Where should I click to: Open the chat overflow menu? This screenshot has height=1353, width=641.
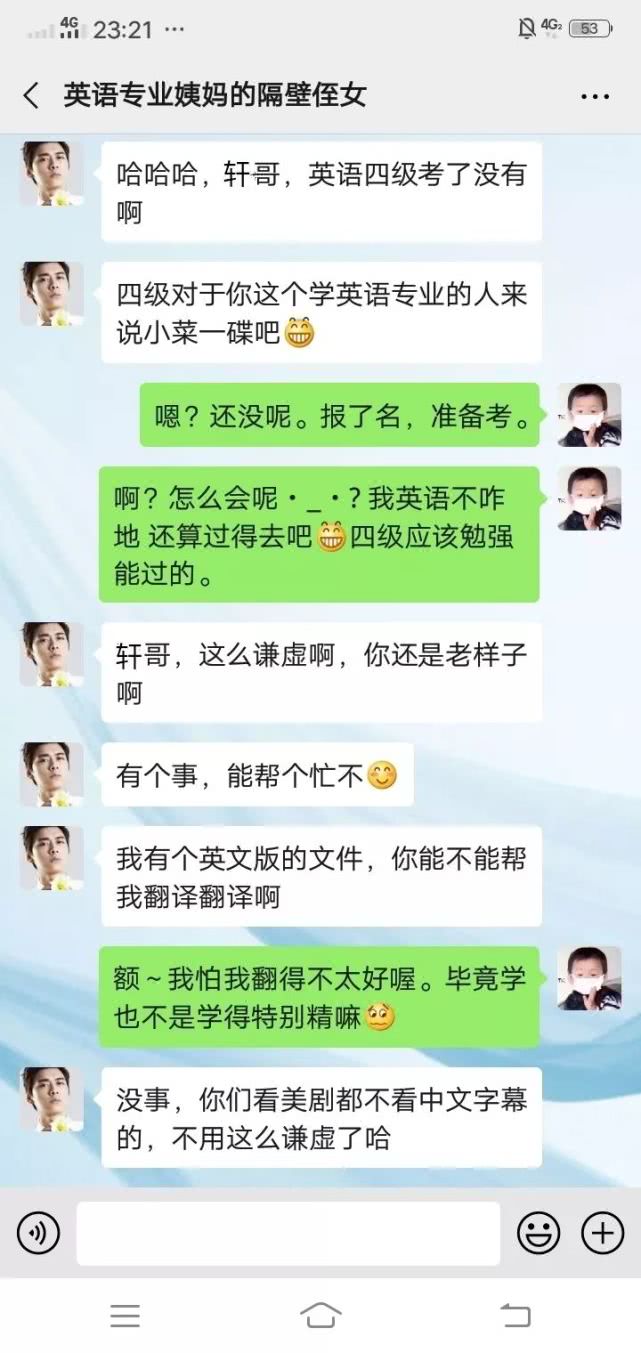[x=595, y=97]
